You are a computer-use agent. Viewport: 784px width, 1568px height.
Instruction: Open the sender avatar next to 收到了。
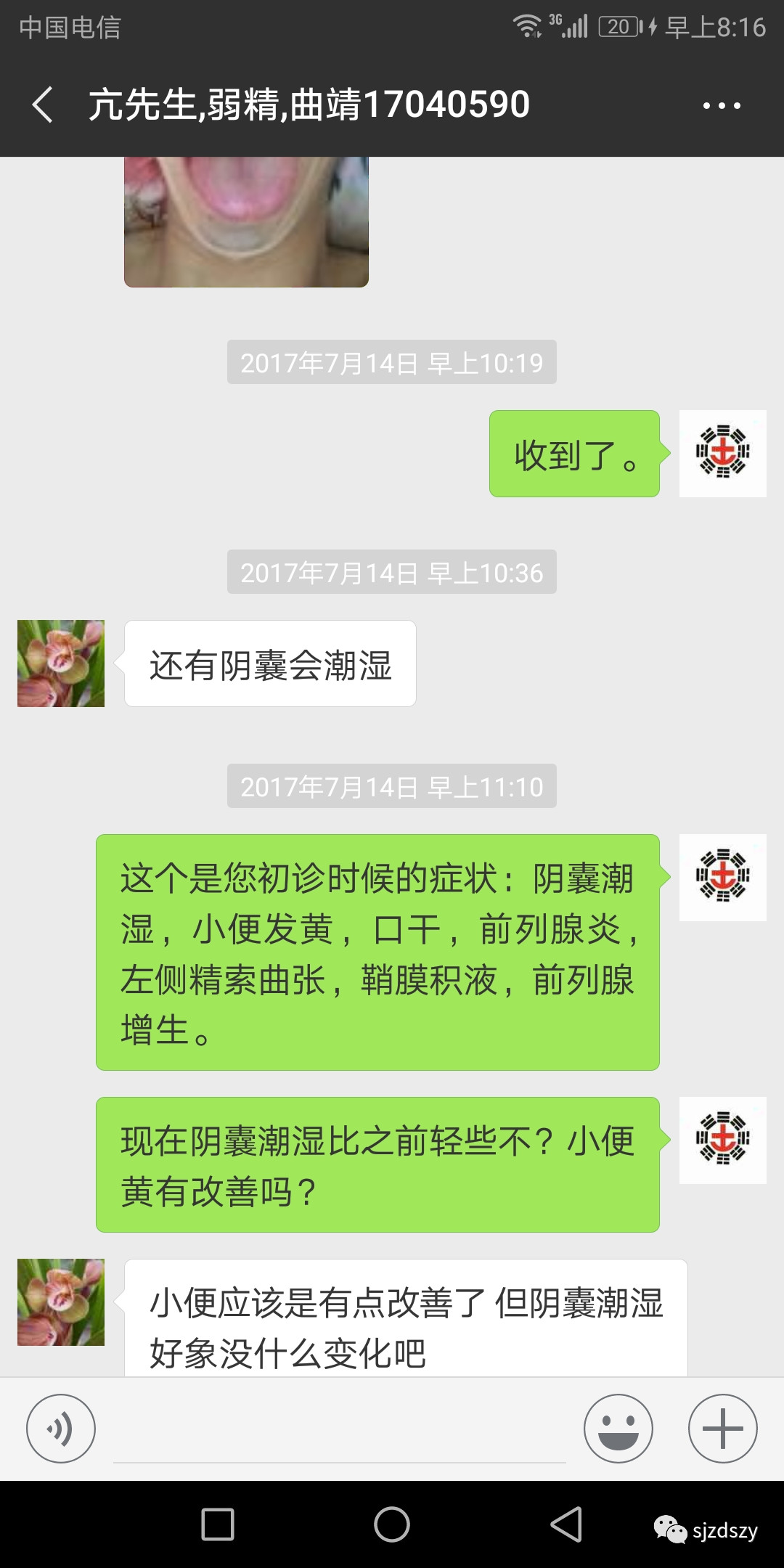[x=723, y=454]
